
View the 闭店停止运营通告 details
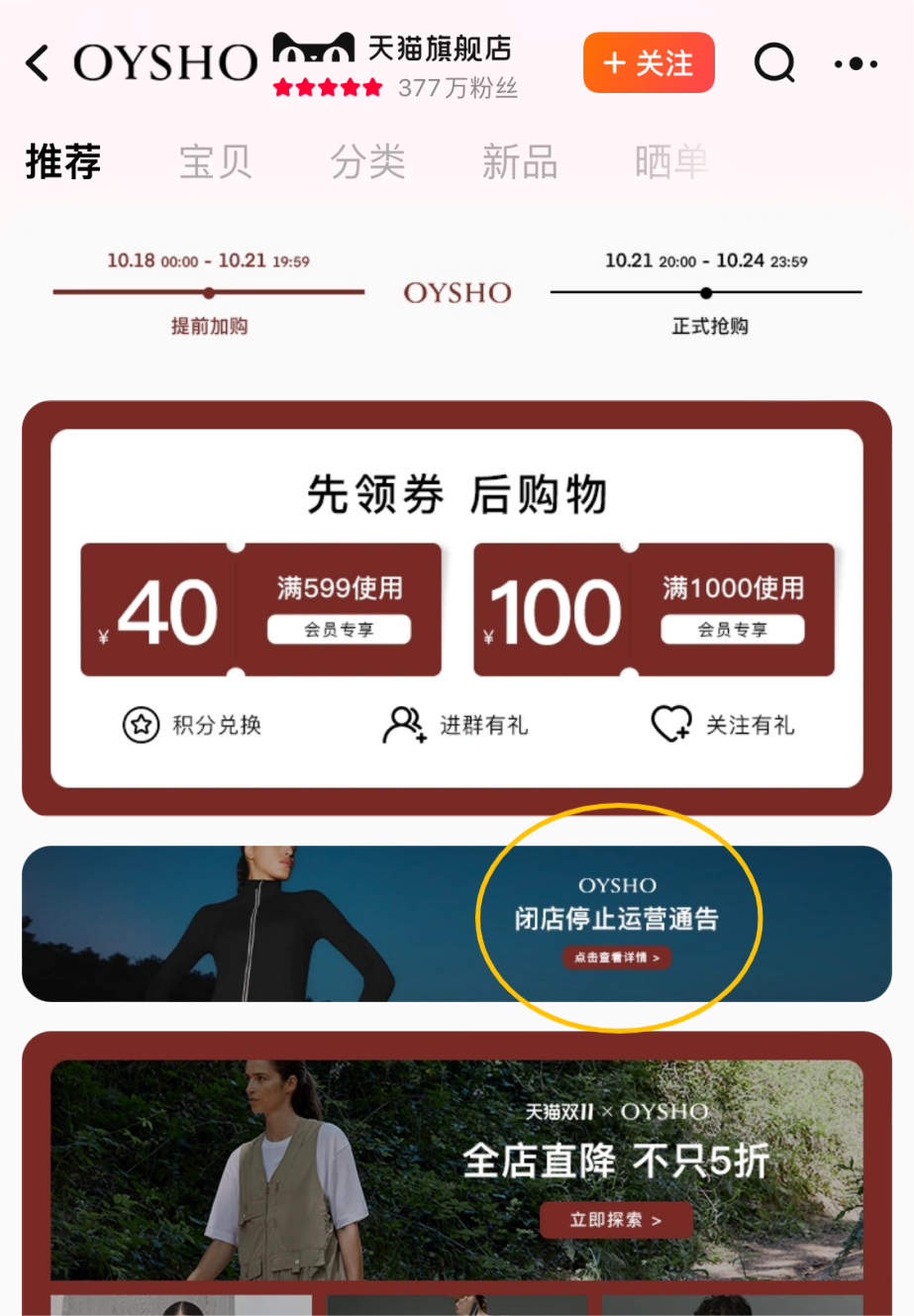point(617,958)
